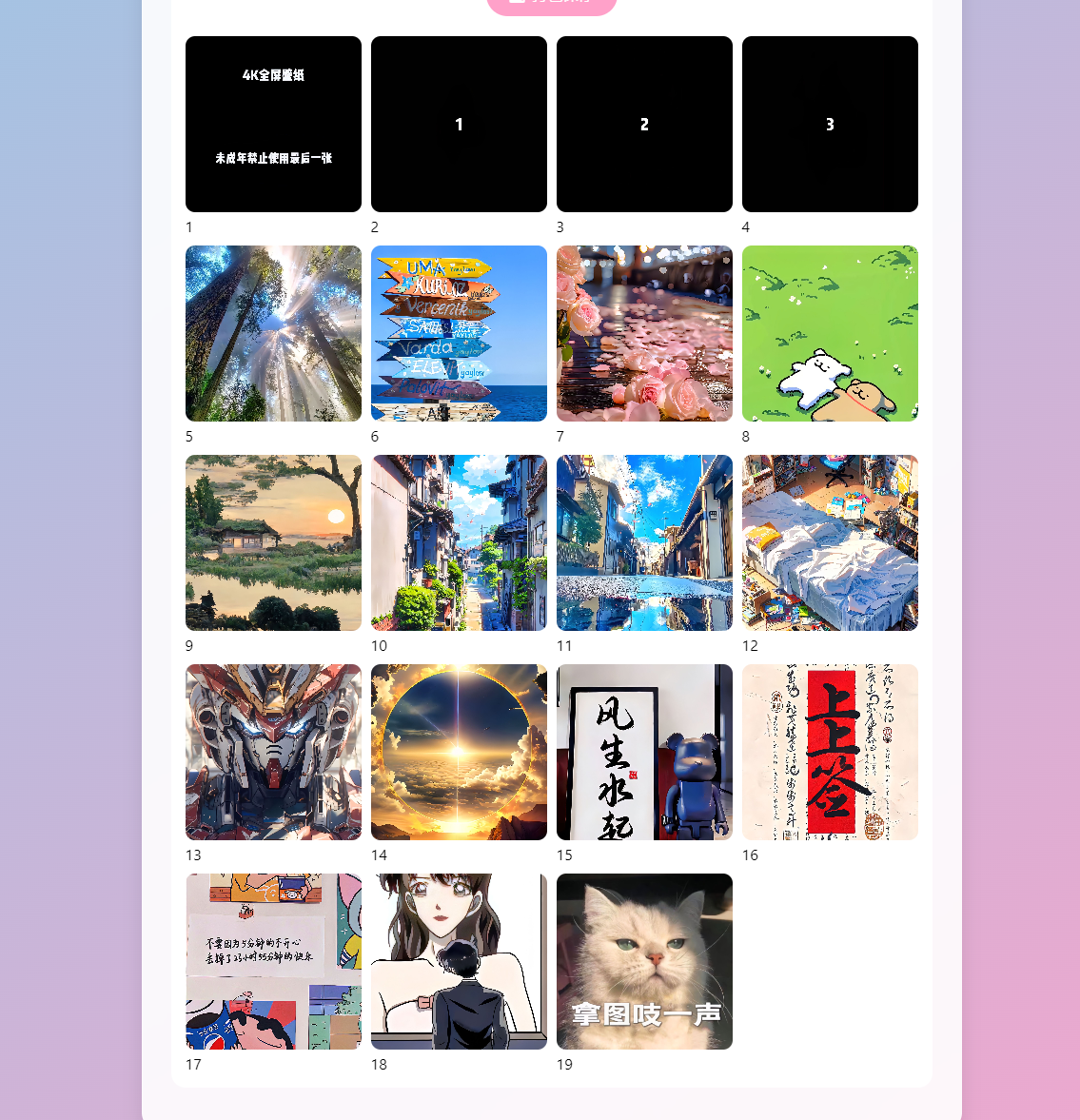Viewport: 1080px width, 1120px height.
Task: Open the pixel bears on green grass image
Action: click(x=830, y=333)
